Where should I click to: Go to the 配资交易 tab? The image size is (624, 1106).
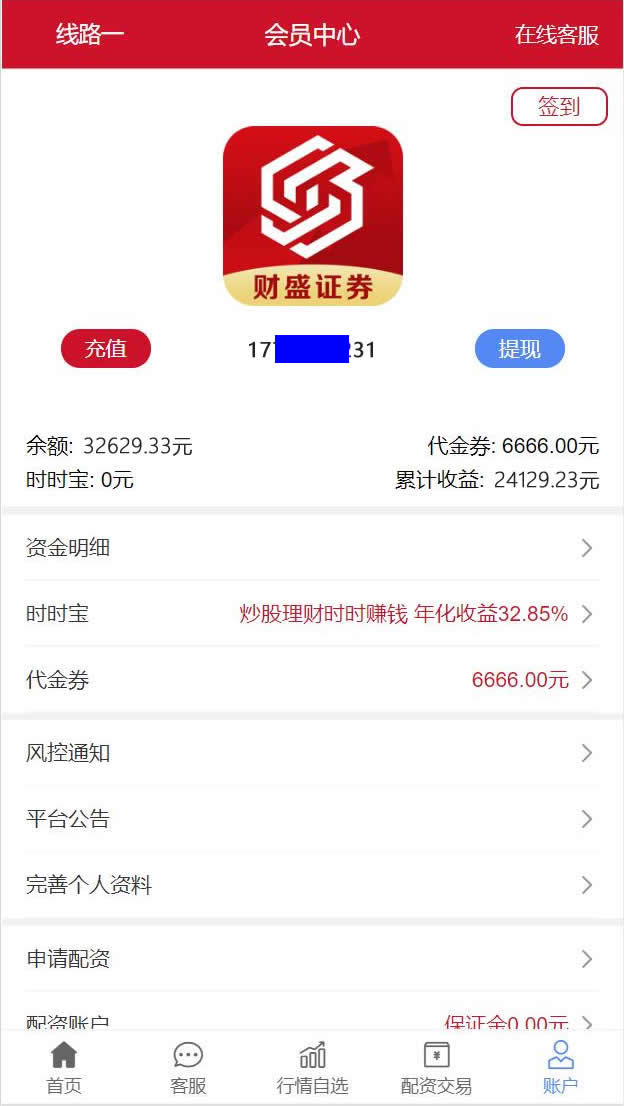(436, 1068)
